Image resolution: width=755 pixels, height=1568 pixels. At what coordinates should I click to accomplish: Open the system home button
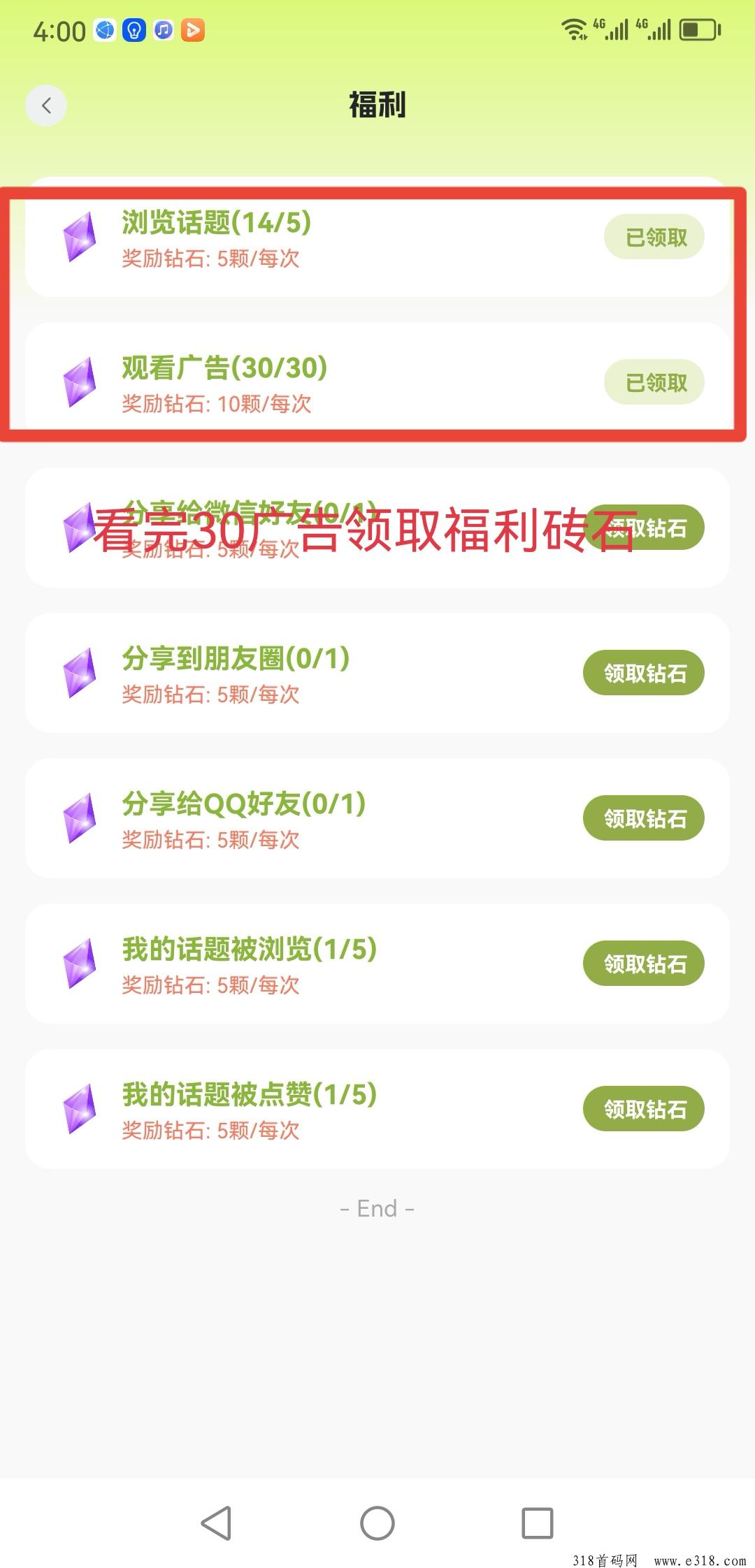[377, 1523]
